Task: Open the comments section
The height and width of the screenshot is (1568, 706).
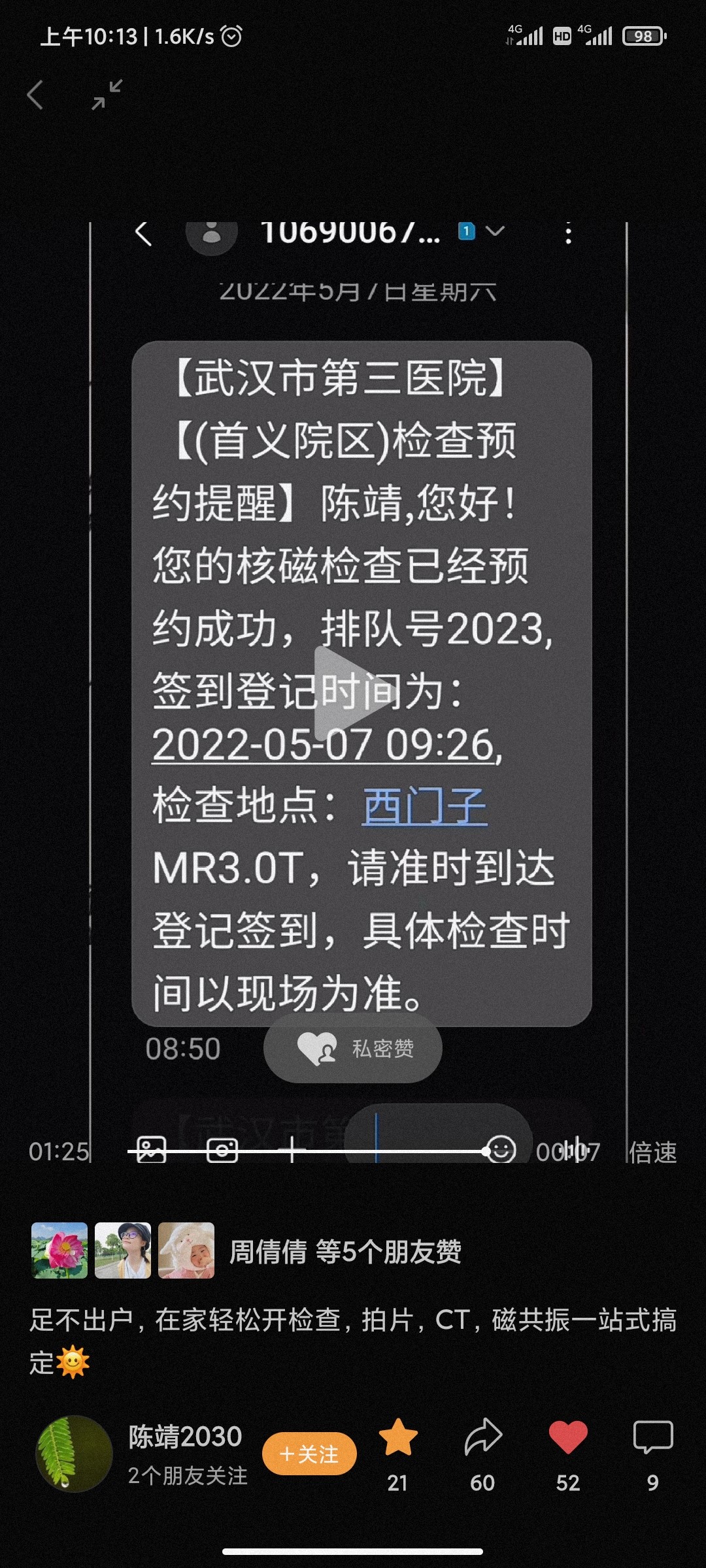Action: point(652,1438)
